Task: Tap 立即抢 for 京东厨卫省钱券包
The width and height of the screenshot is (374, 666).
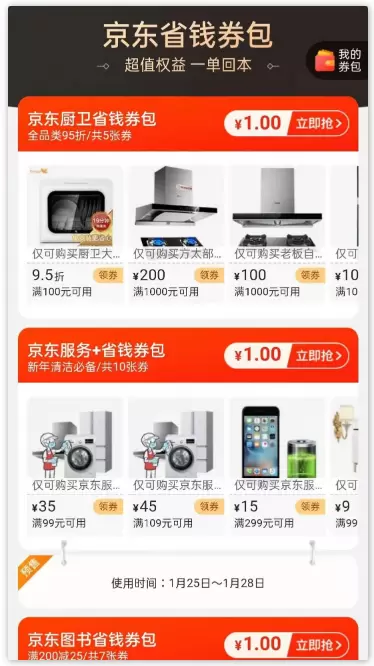Action: pos(319,124)
